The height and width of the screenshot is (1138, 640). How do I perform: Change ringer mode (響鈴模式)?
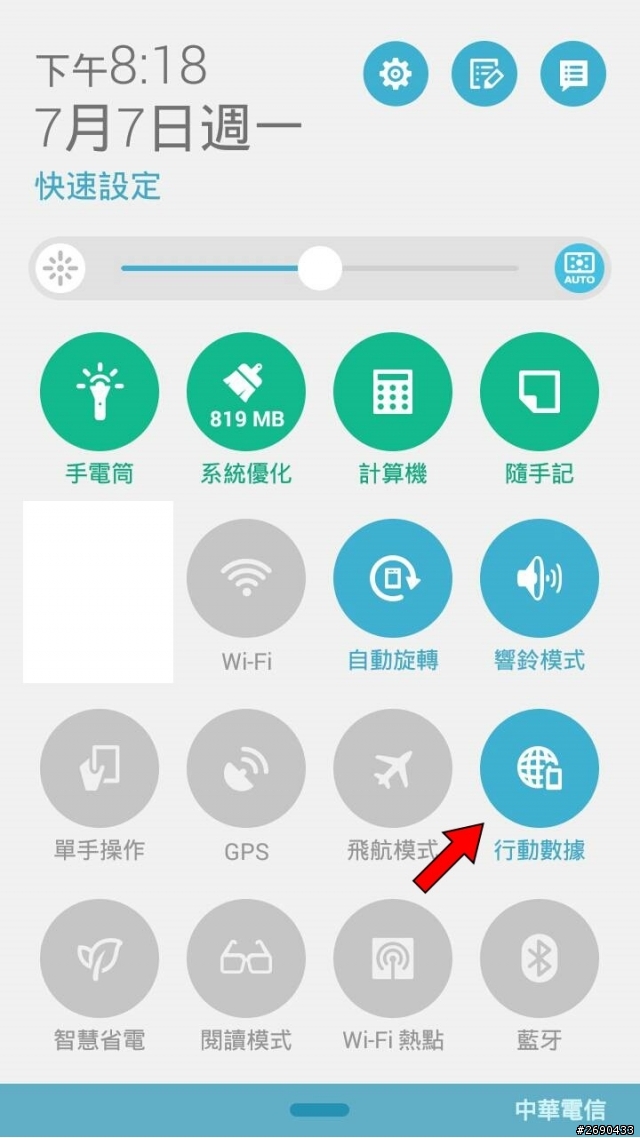[539, 579]
